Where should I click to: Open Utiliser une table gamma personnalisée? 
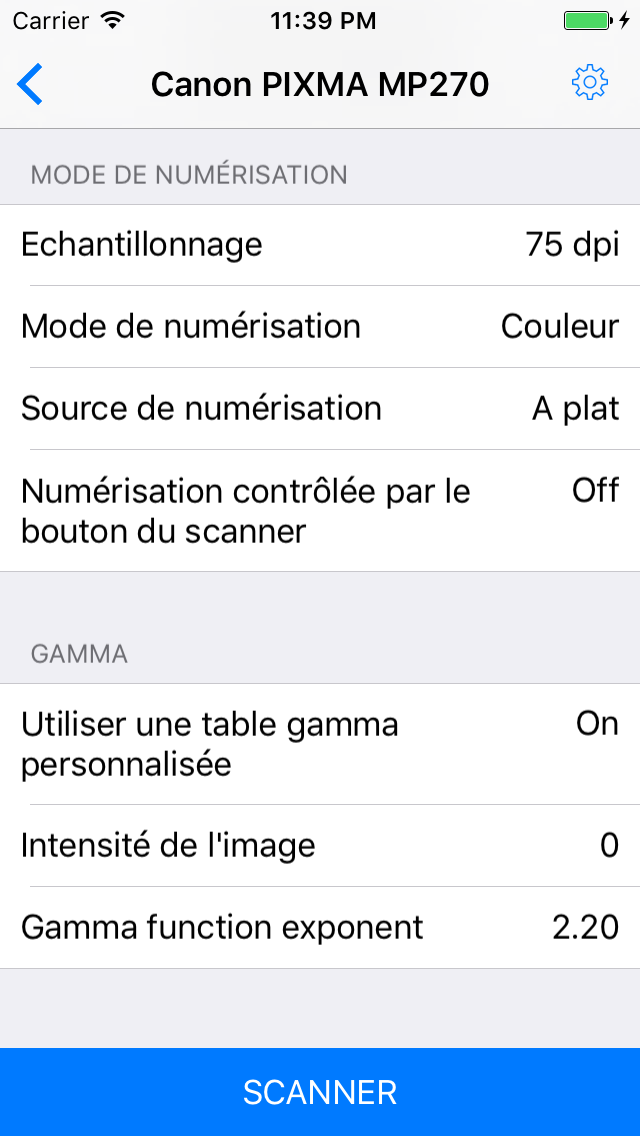pyautogui.click(x=320, y=744)
